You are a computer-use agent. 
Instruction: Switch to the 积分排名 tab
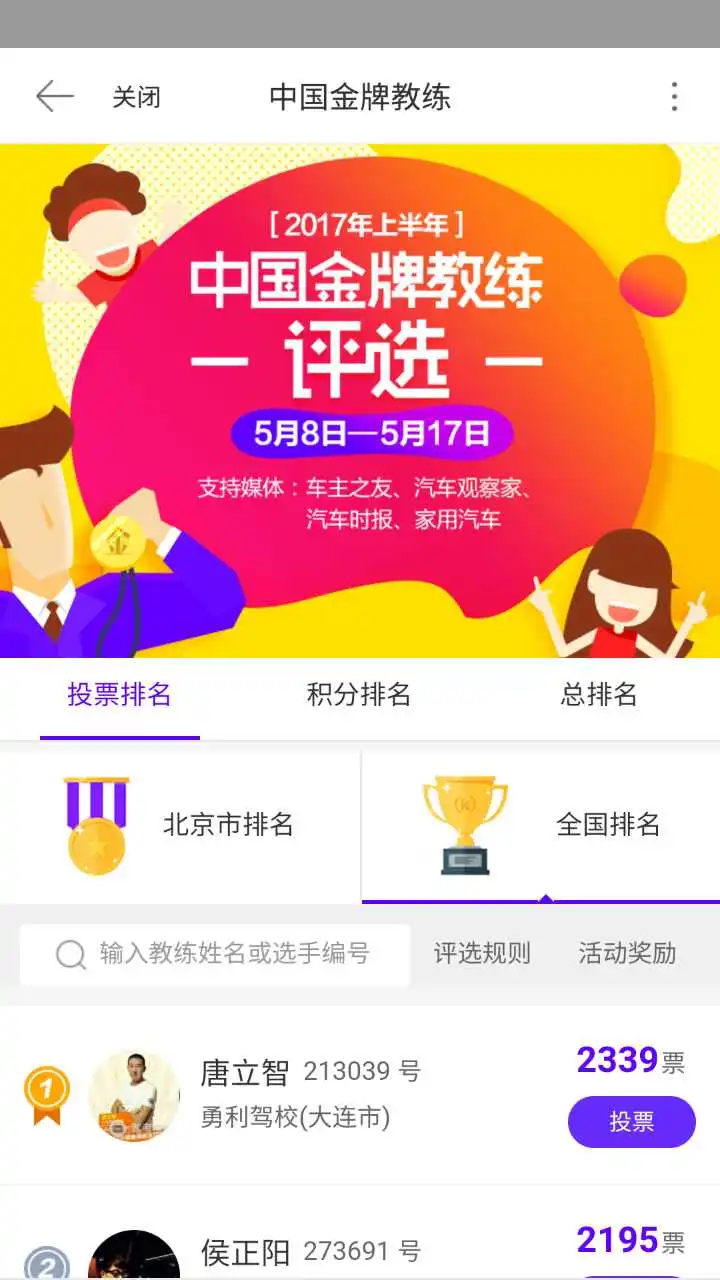(x=359, y=695)
